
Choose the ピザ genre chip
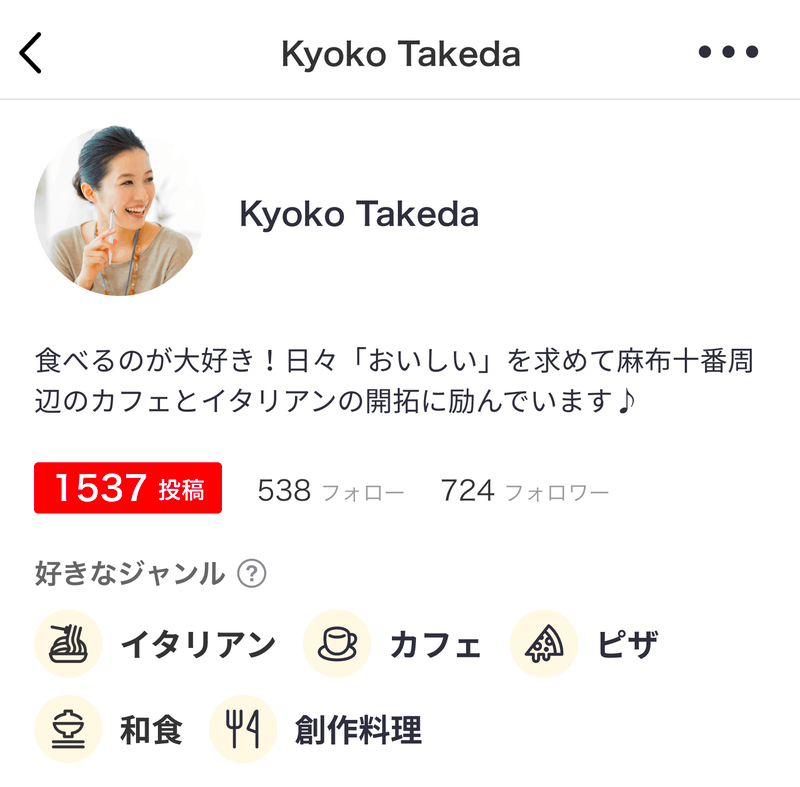point(585,645)
